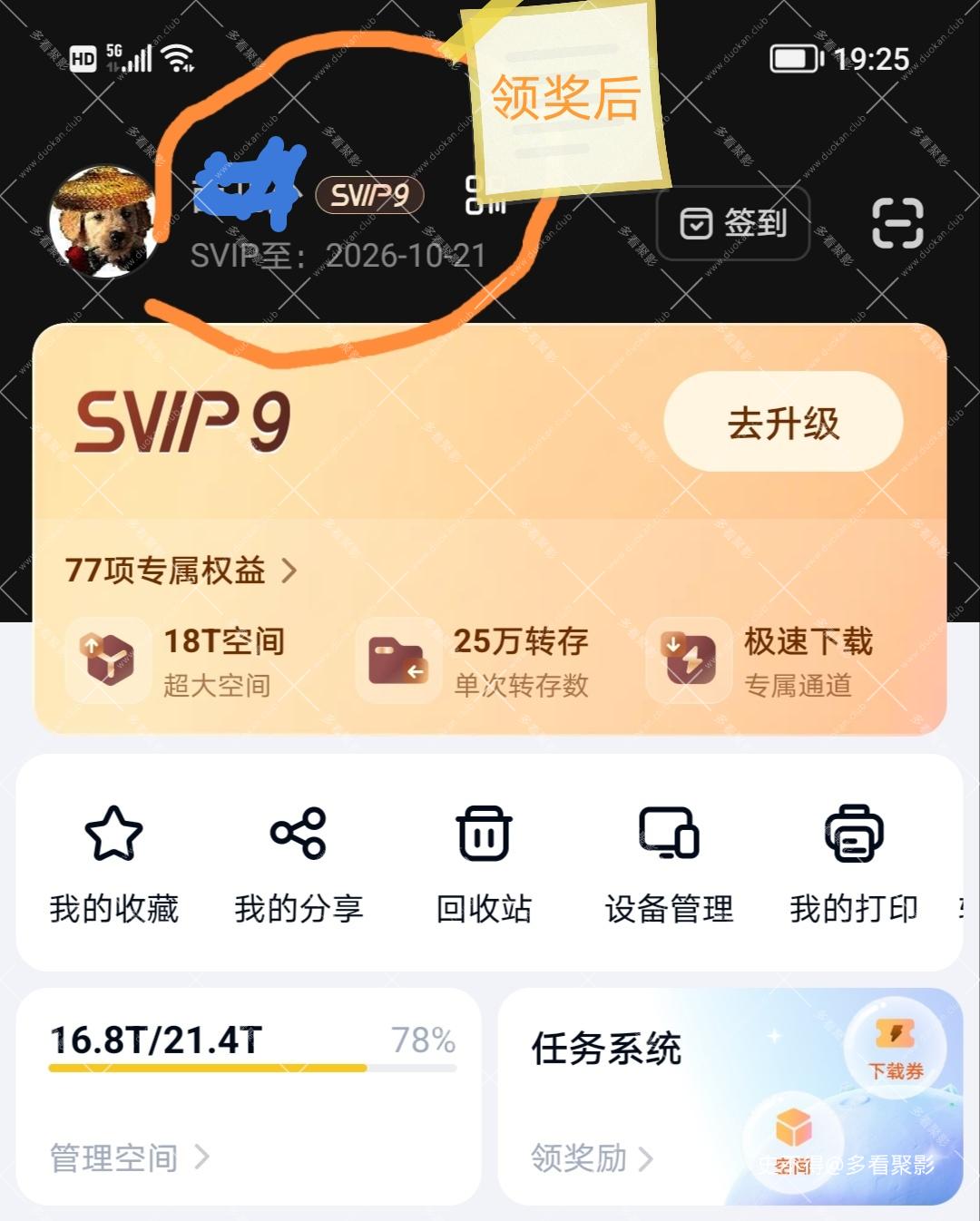Viewport: 980px width, 1221px height.
Task: Open the scan code icon
Action: tap(897, 223)
